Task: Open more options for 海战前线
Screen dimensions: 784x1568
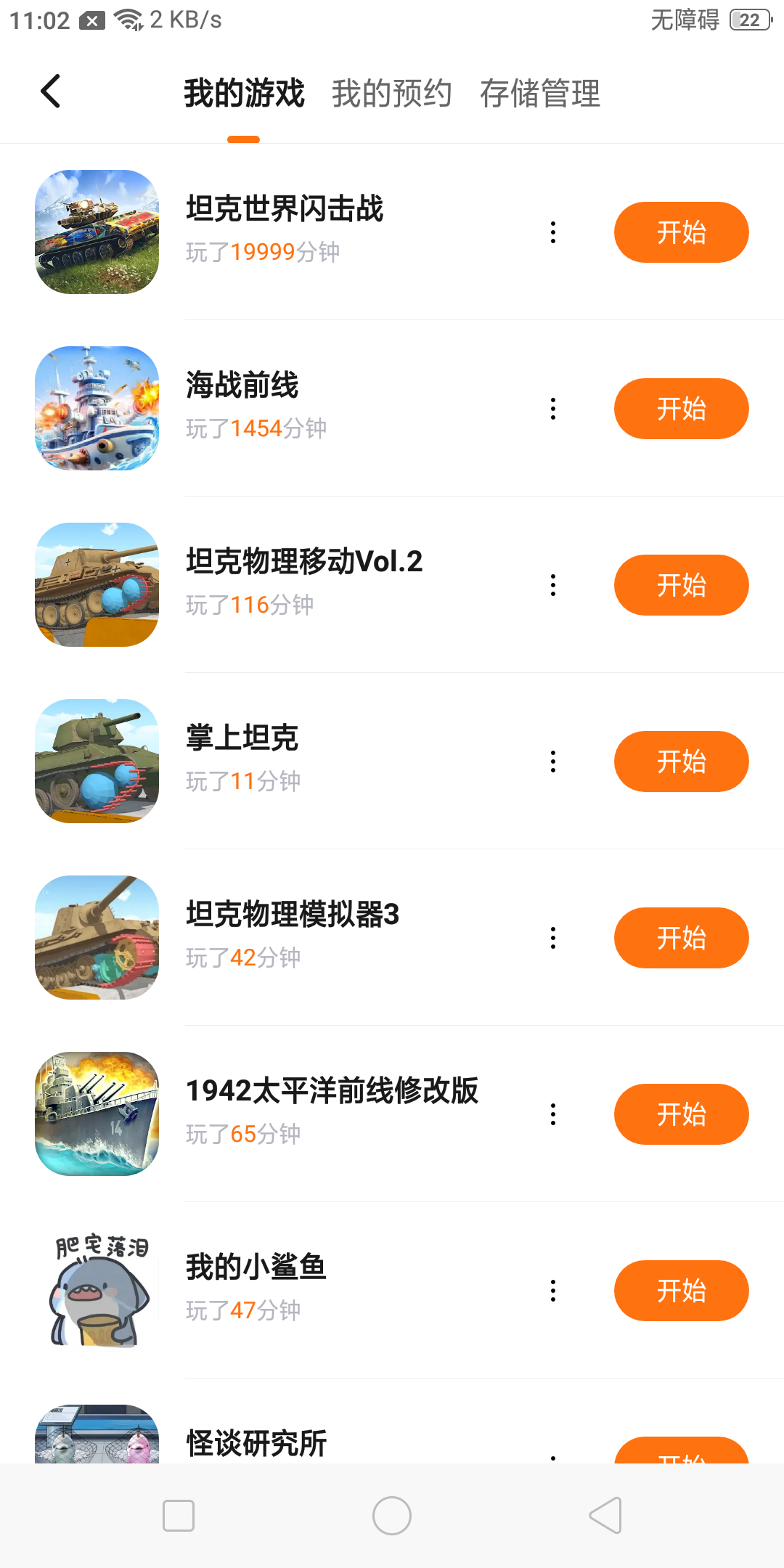Action: click(x=553, y=409)
